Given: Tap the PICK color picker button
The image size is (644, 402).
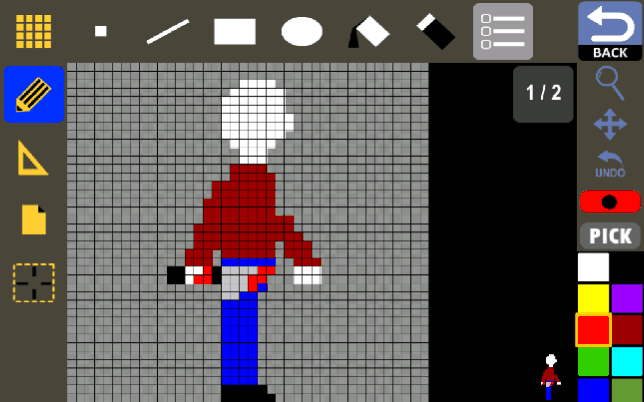Looking at the screenshot, I should 609,236.
